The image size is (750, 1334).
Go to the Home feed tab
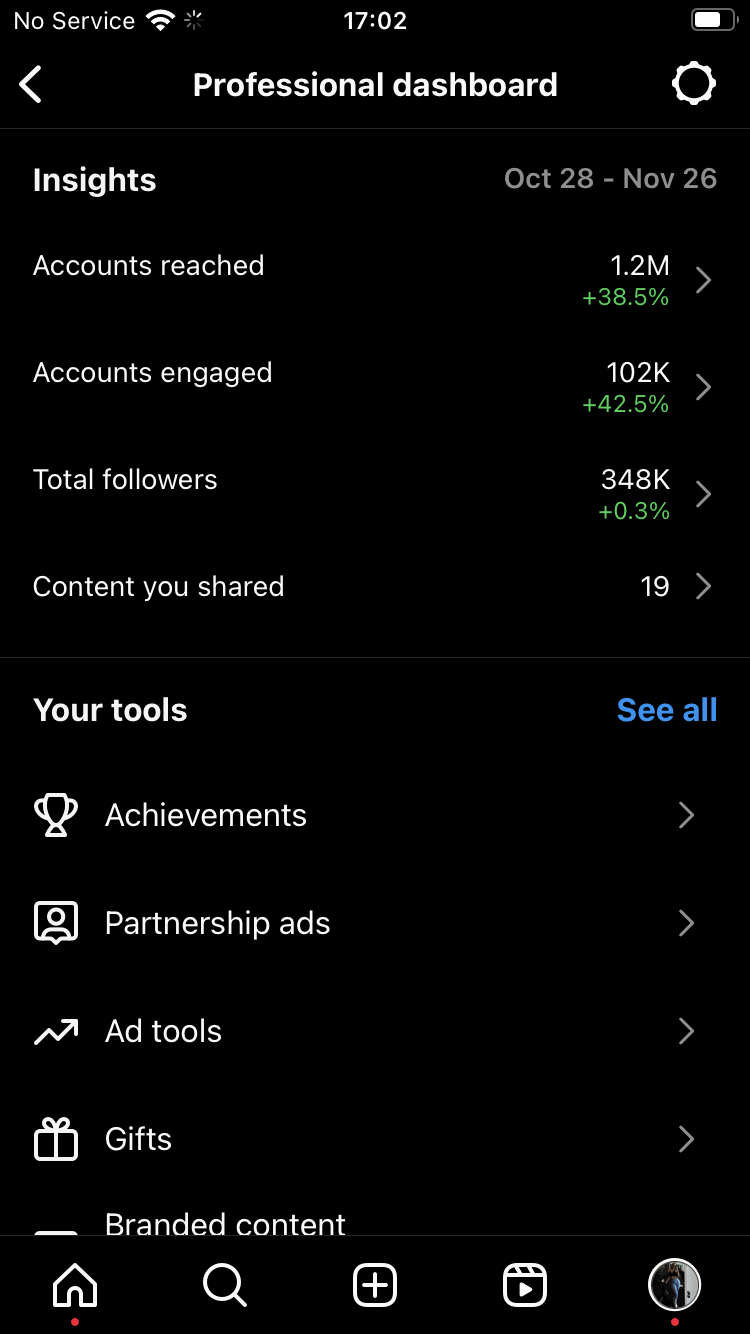75,1285
